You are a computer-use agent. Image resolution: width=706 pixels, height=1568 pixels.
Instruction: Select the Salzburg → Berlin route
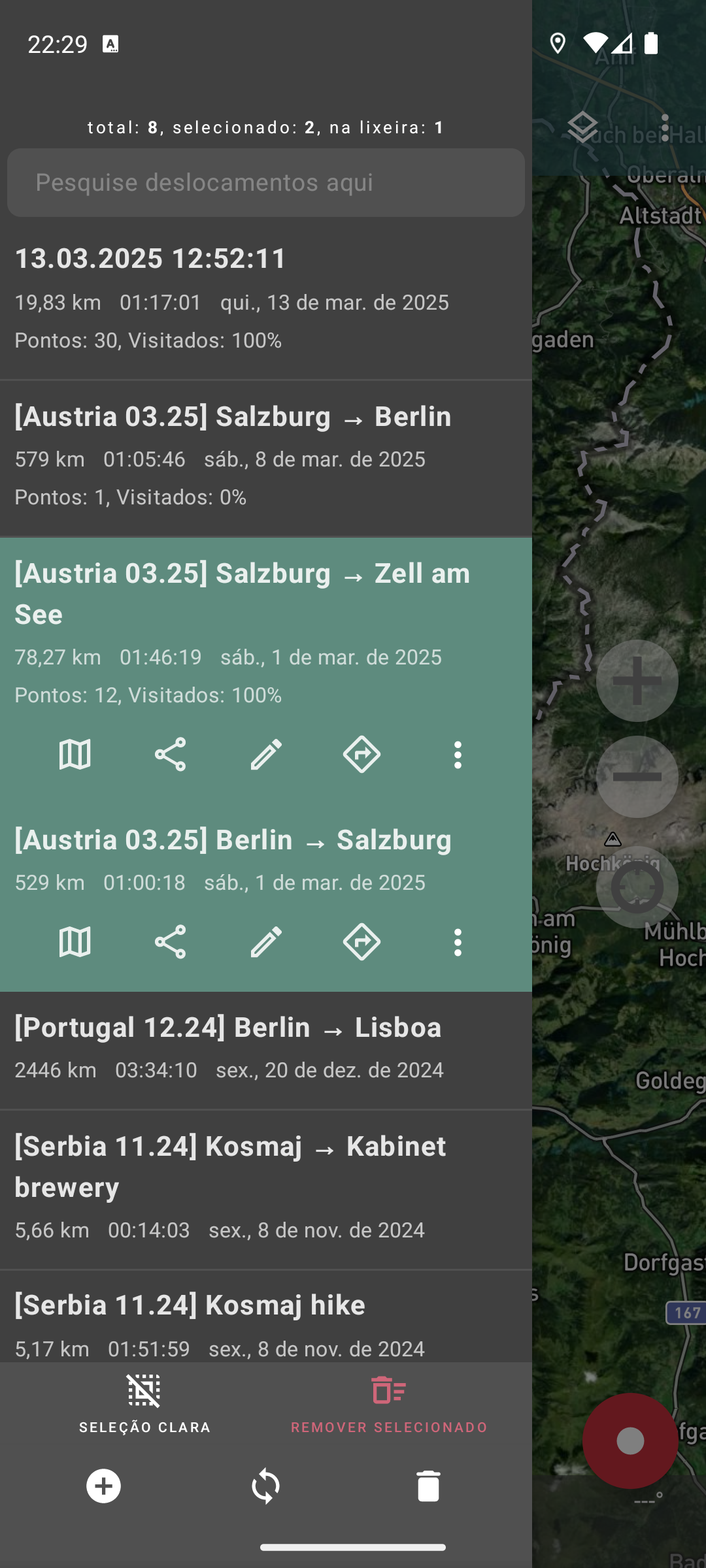(x=266, y=458)
